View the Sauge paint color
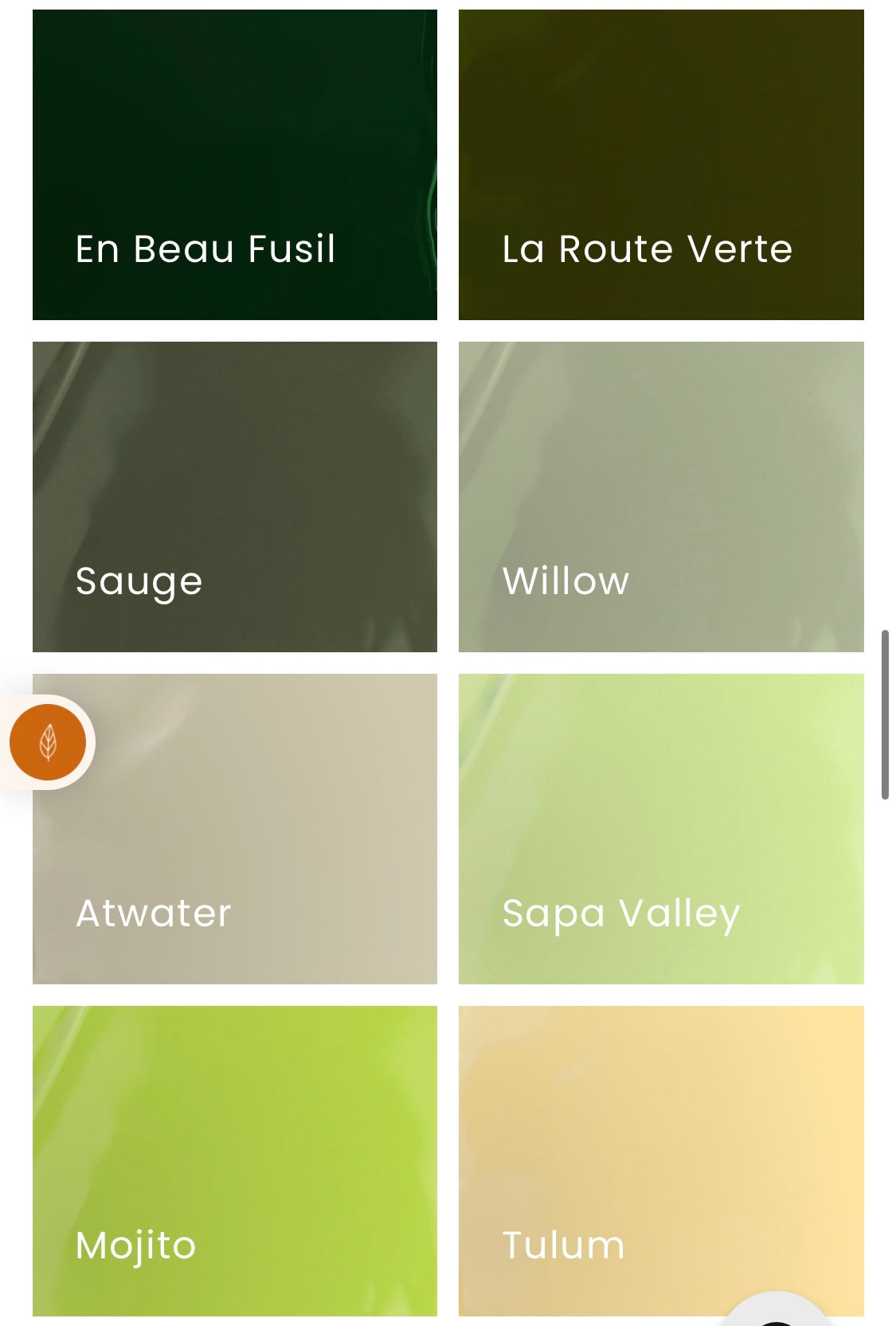The image size is (896, 1326). [x=234, y=497]
